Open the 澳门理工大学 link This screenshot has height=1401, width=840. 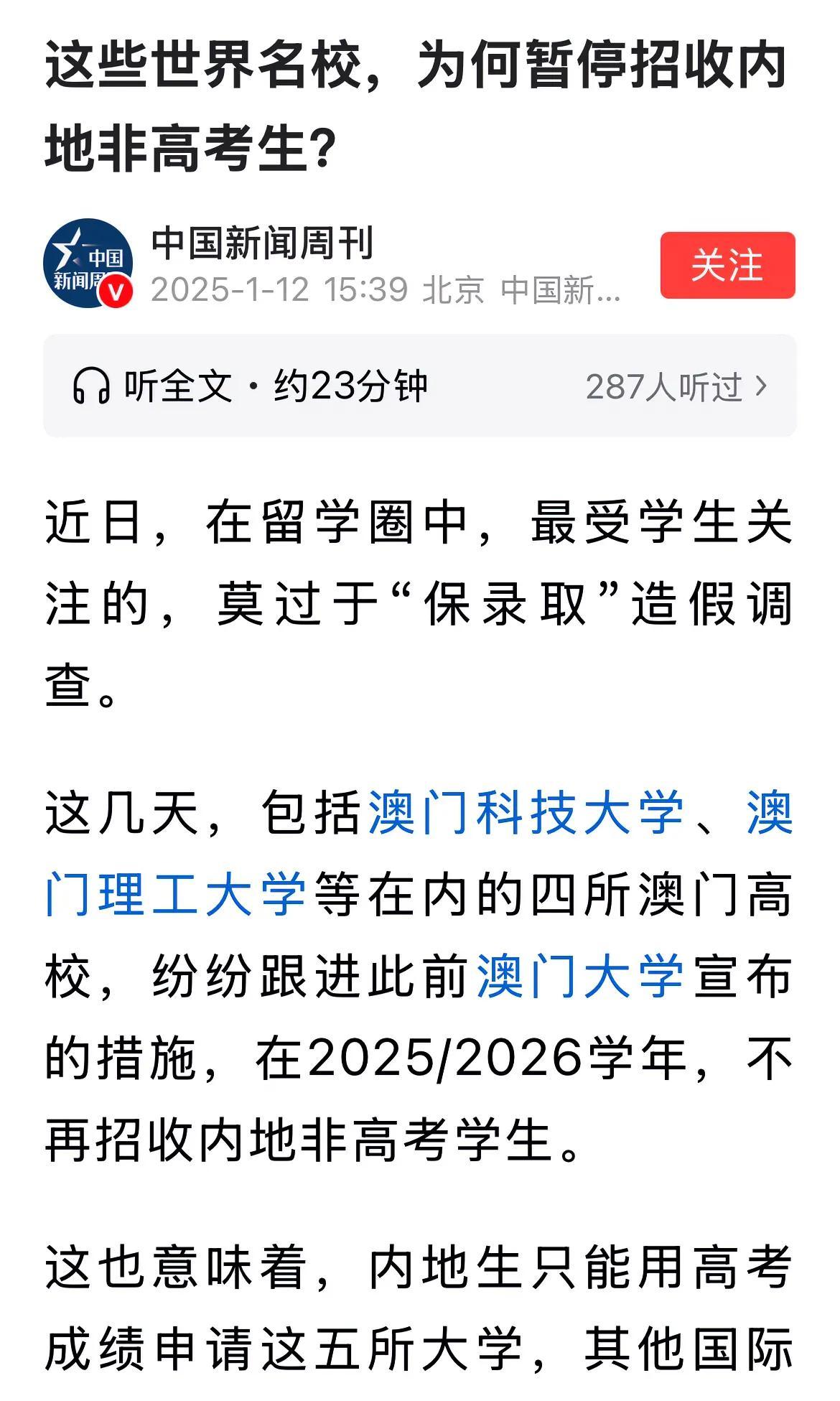coord(176,895)
